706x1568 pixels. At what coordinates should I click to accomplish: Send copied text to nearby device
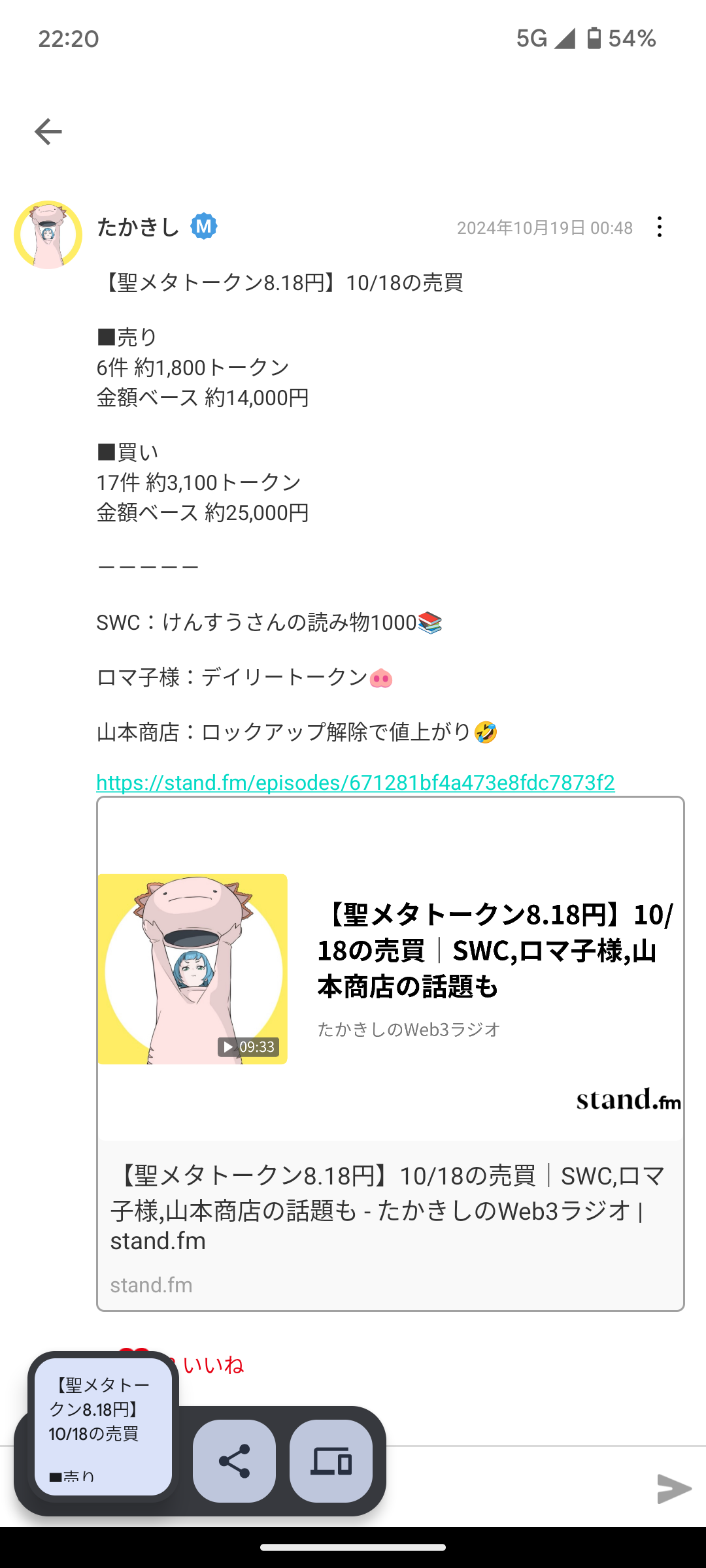(x=331, y=1461)
